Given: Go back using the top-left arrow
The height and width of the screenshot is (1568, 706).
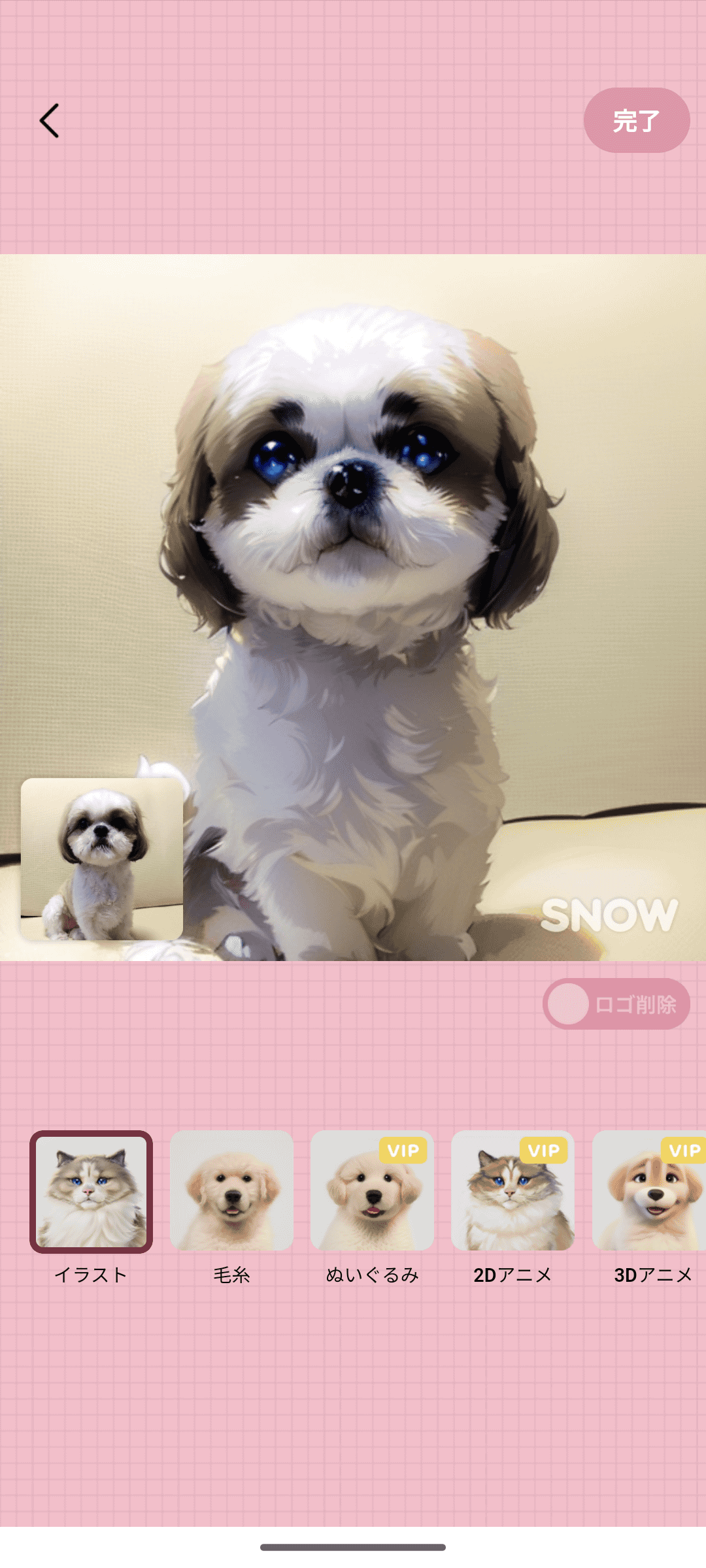Looking at the screenshot, I should pos(50,121).
